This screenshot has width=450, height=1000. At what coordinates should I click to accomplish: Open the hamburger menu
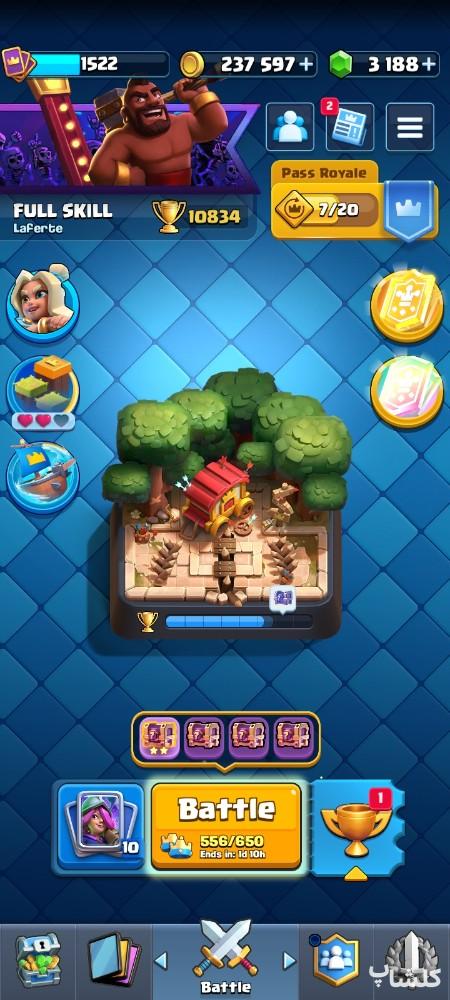click(410, 126)
